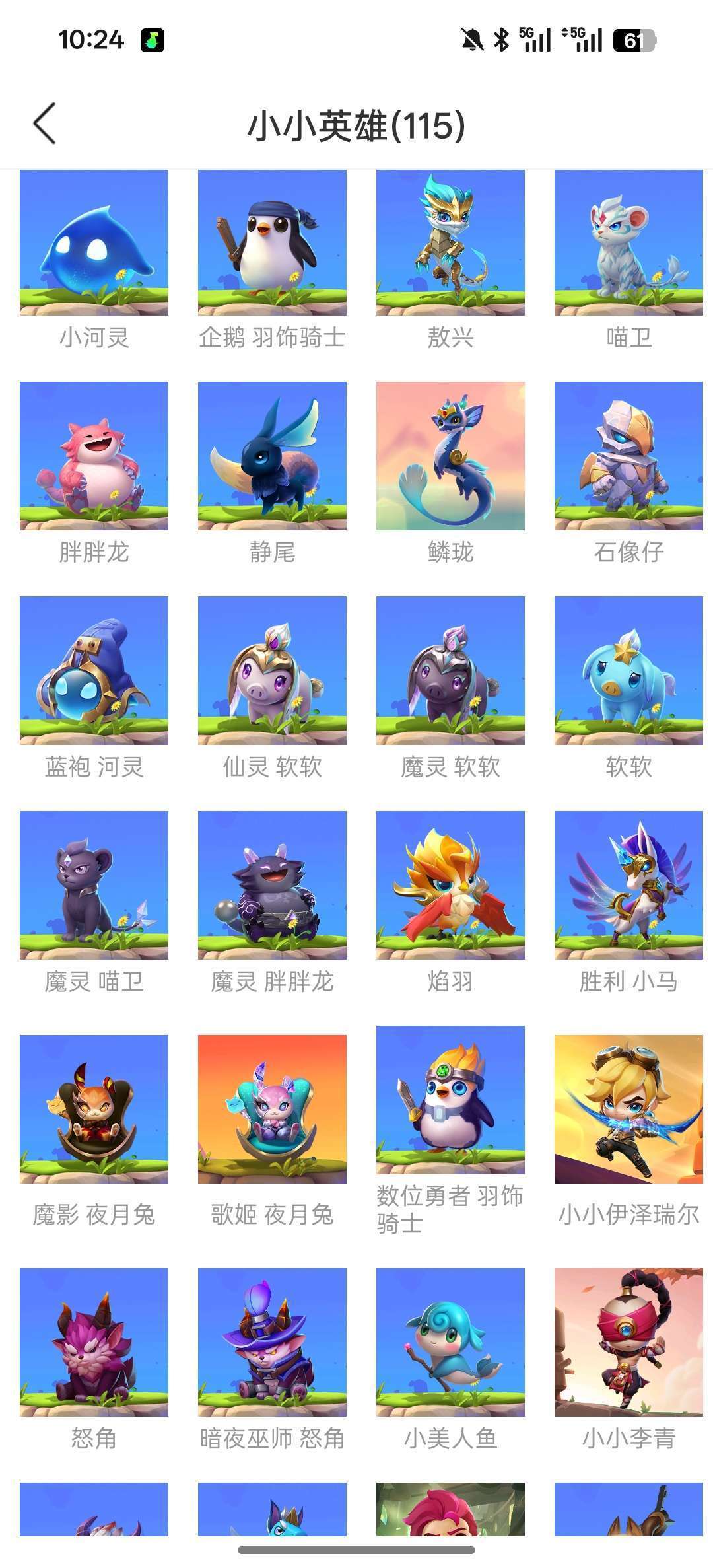This screenshot has width=713, height=1568.
Task: Tap the 小小伊泽瑞尔 tile
Action: pyautogui.click(x=628, y=1109)
